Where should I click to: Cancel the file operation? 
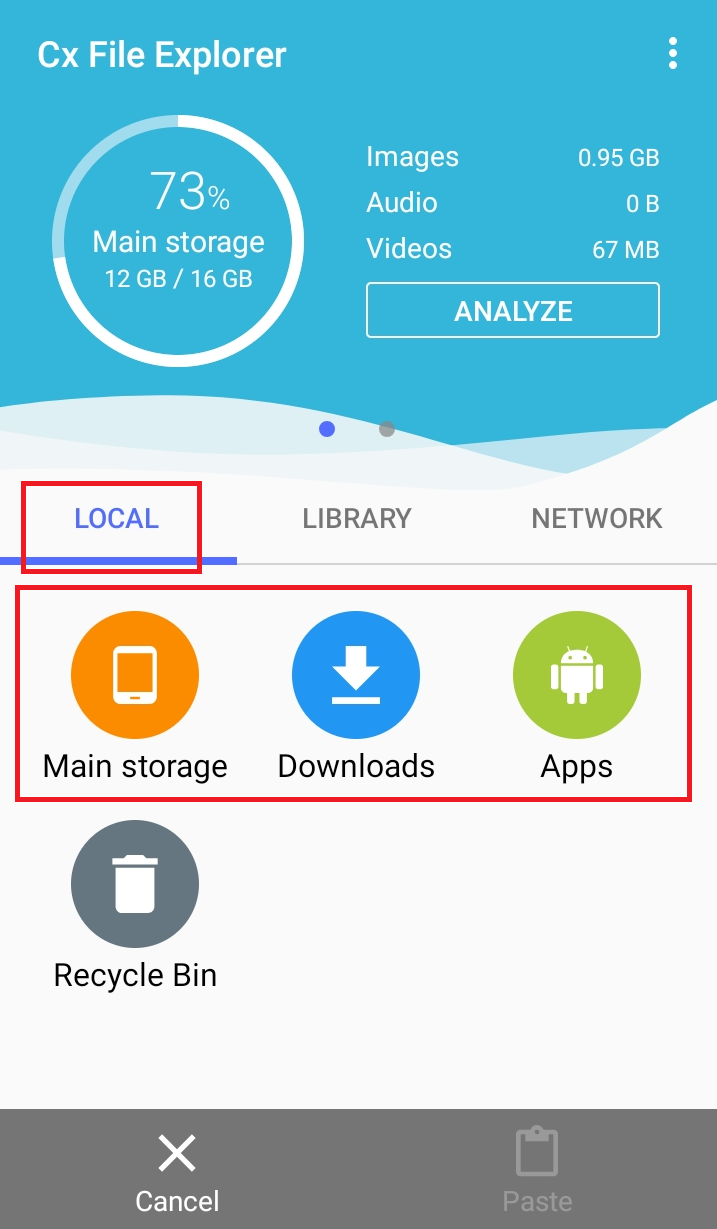(x=177, y=1171)
